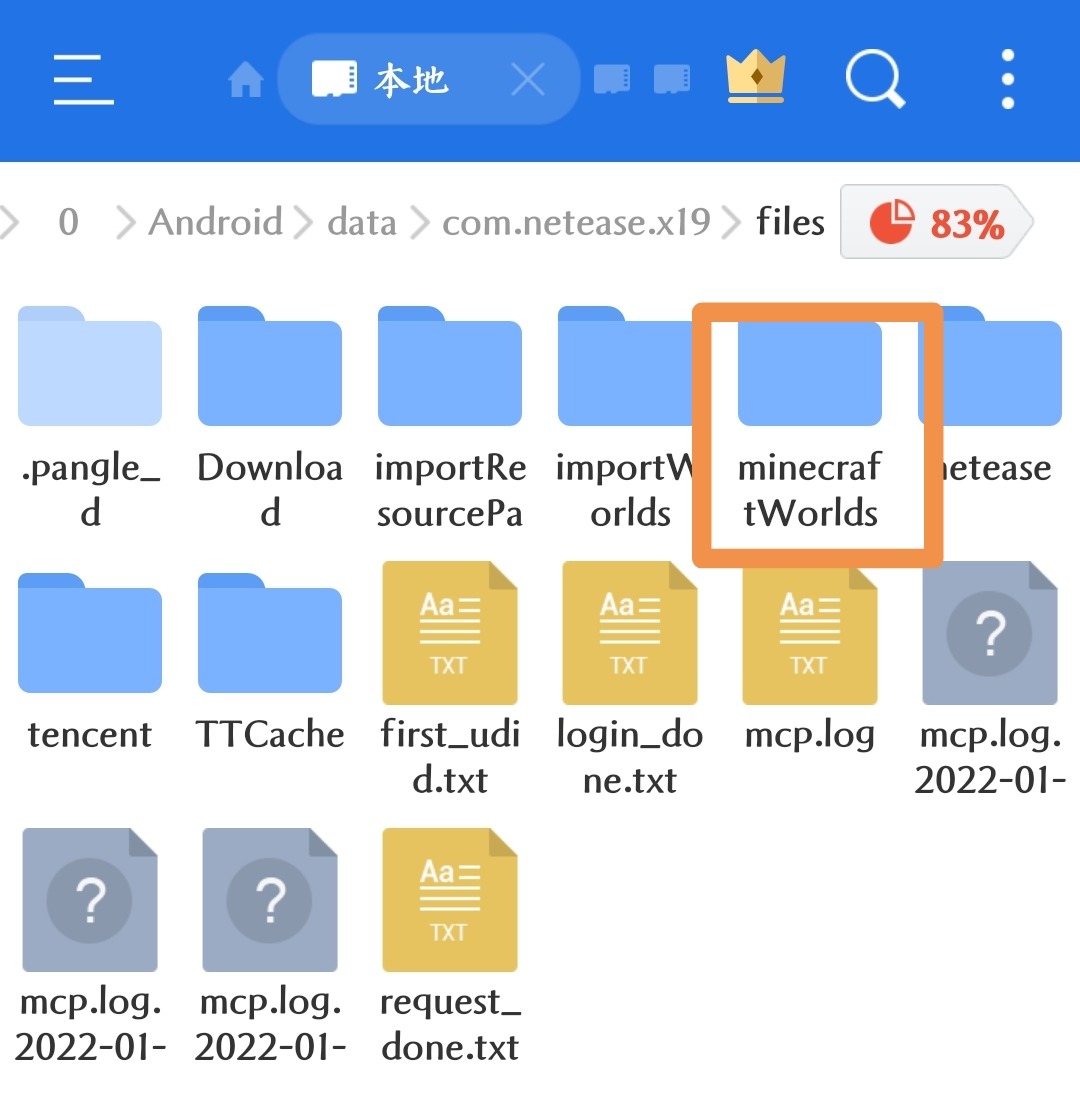Jump to the data breadcrumb folder
The width and height of the screenshot is (1080, 1118).
(362, 222)
